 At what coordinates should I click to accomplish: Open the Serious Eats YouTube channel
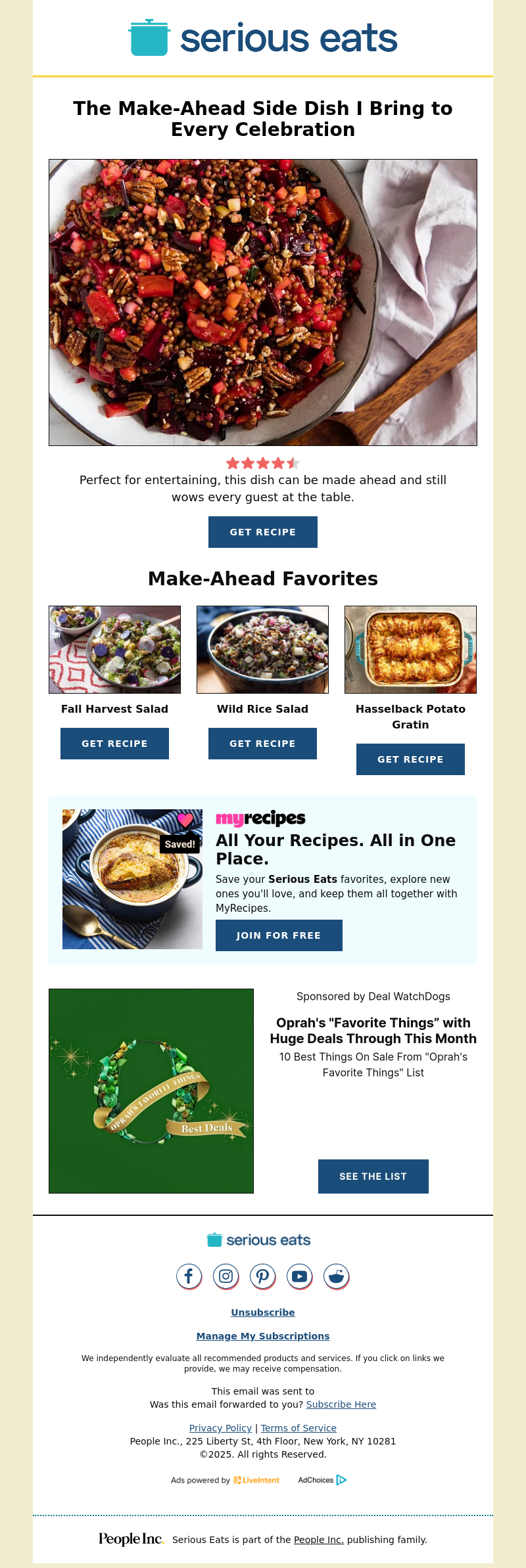pos(299,1276)
